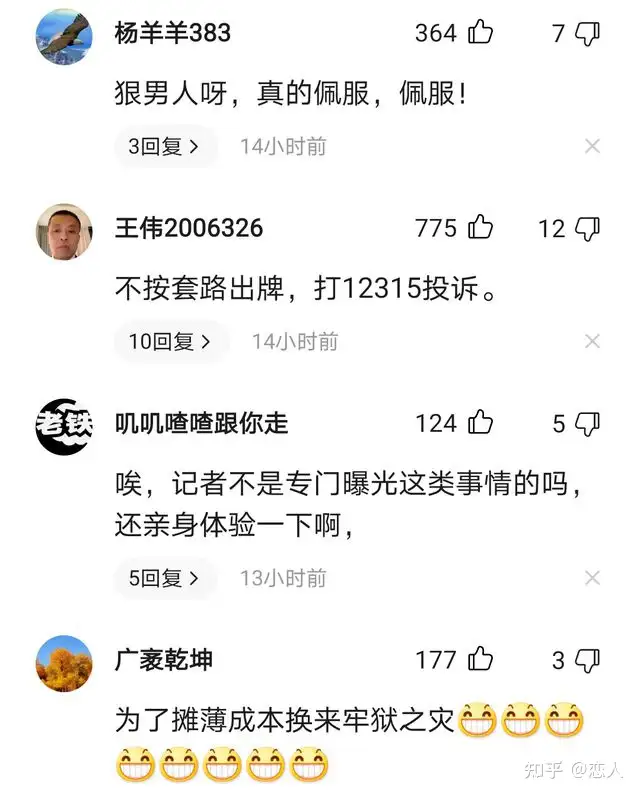Like 广袤乾坤's comment
The height and width of the screenshot is (796, 640).
pyautogui.click(x=481, y=659)
